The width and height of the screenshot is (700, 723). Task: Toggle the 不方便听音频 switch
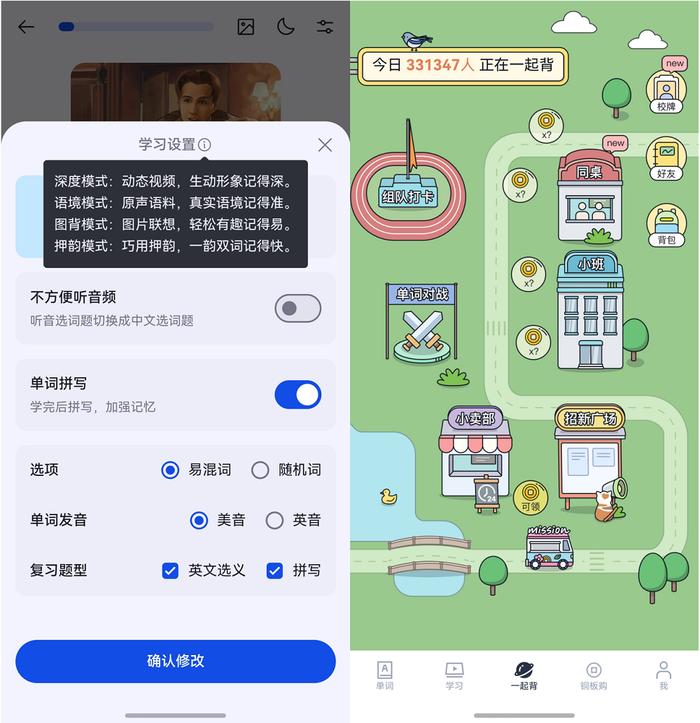click(x=298, y=308)
